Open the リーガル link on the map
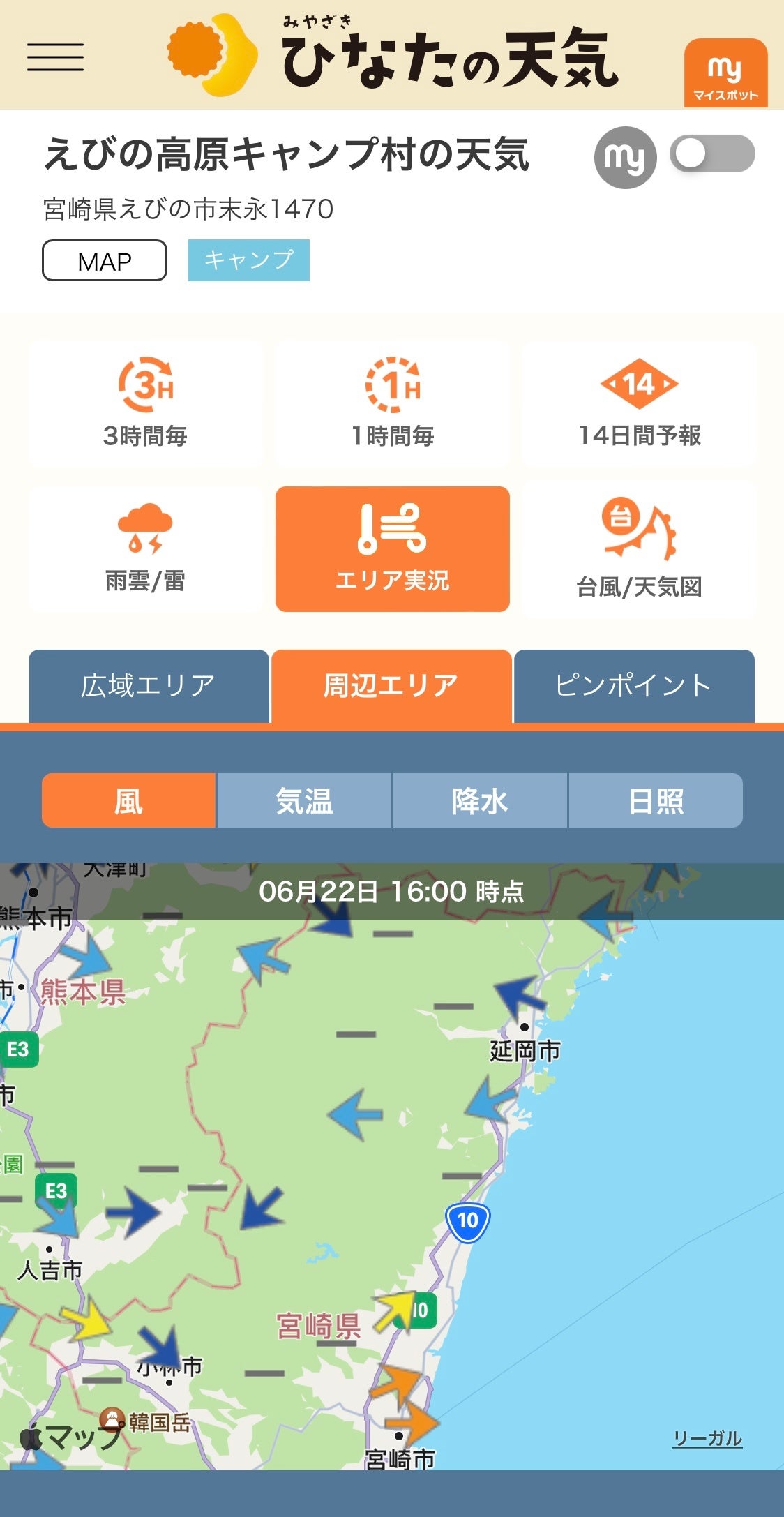Image resolution: width=784 pixels, height=1517 pixels. [707, 1438]
